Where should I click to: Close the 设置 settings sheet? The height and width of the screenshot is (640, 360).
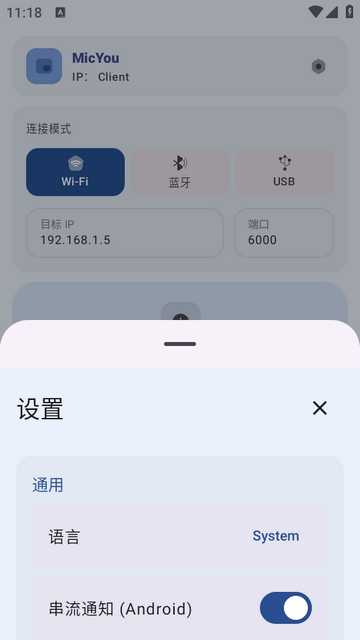[320, 408]
